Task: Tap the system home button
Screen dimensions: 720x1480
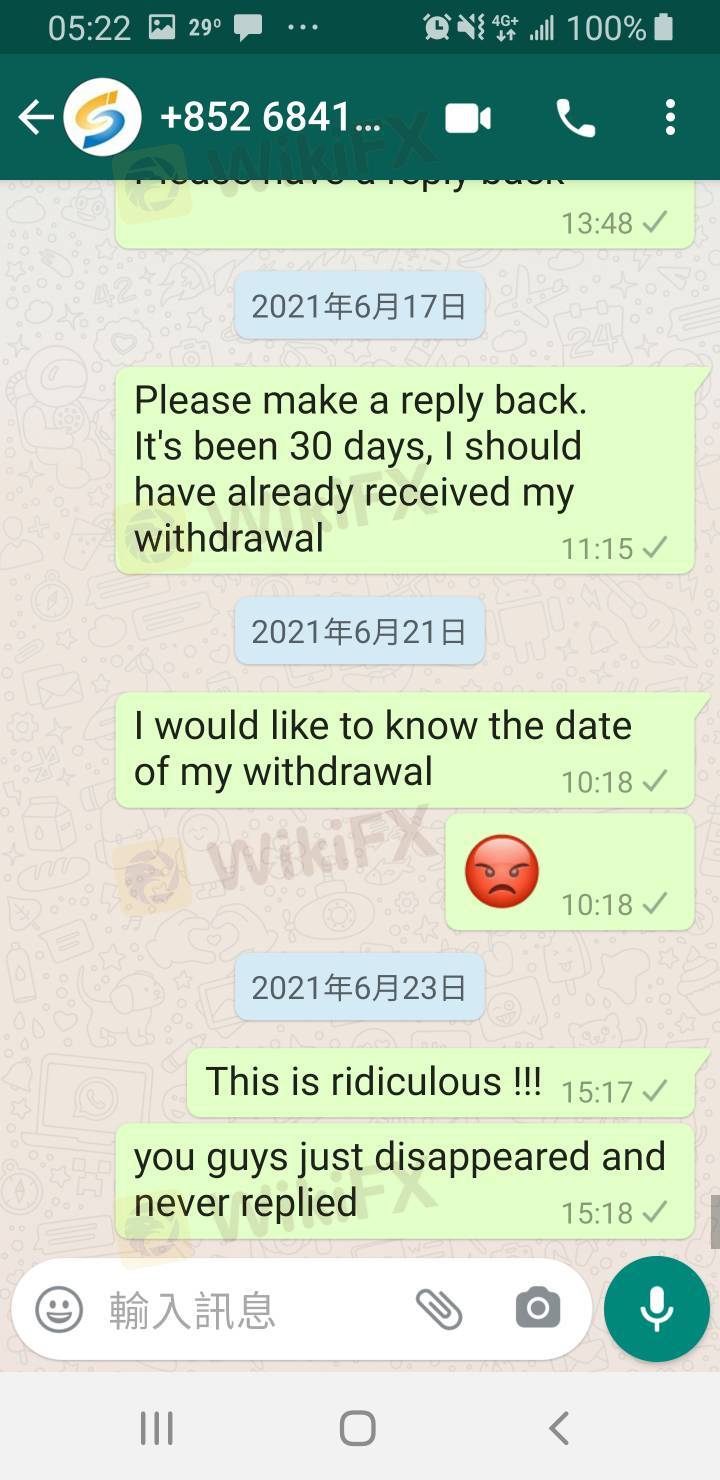Action: point(358,1428)
